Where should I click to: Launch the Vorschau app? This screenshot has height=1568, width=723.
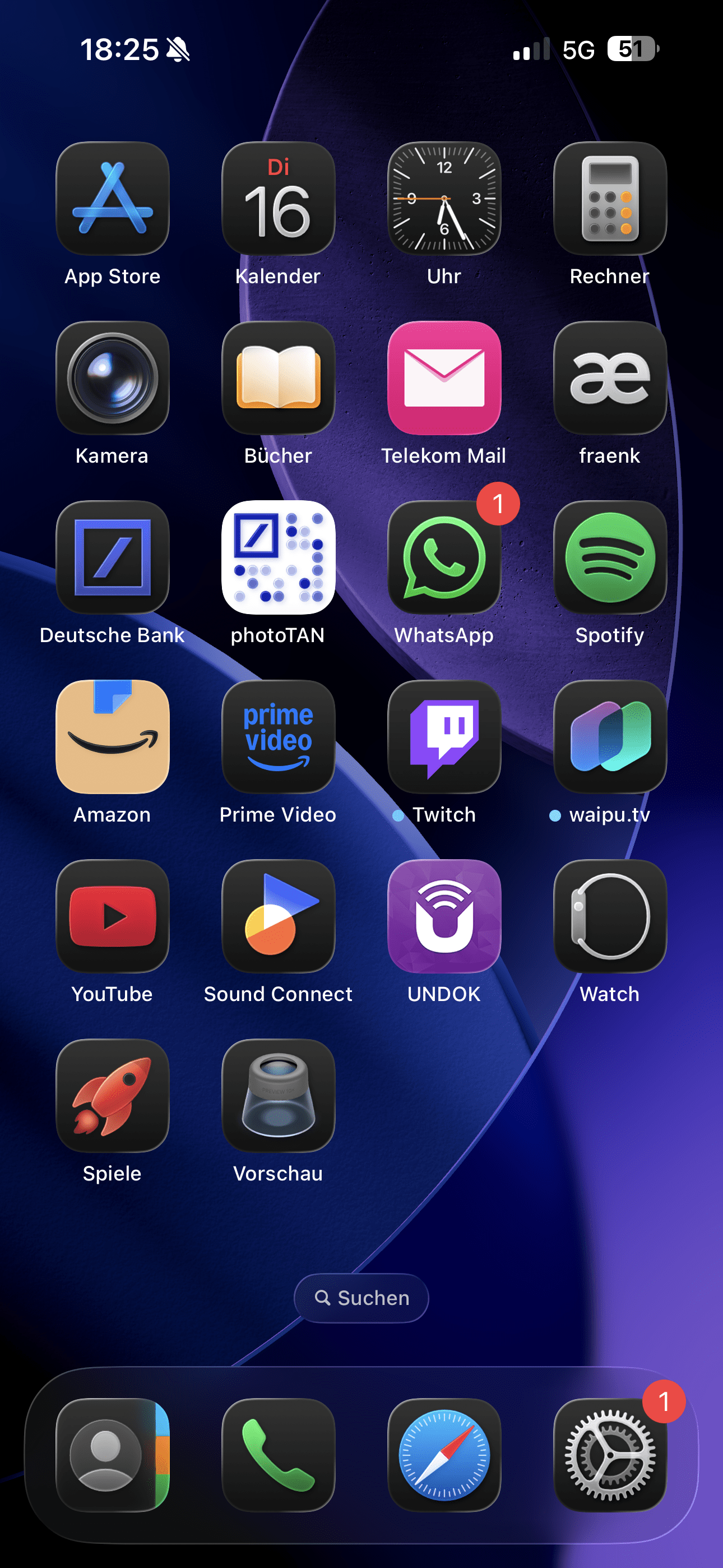click(x=278, y=1096)
